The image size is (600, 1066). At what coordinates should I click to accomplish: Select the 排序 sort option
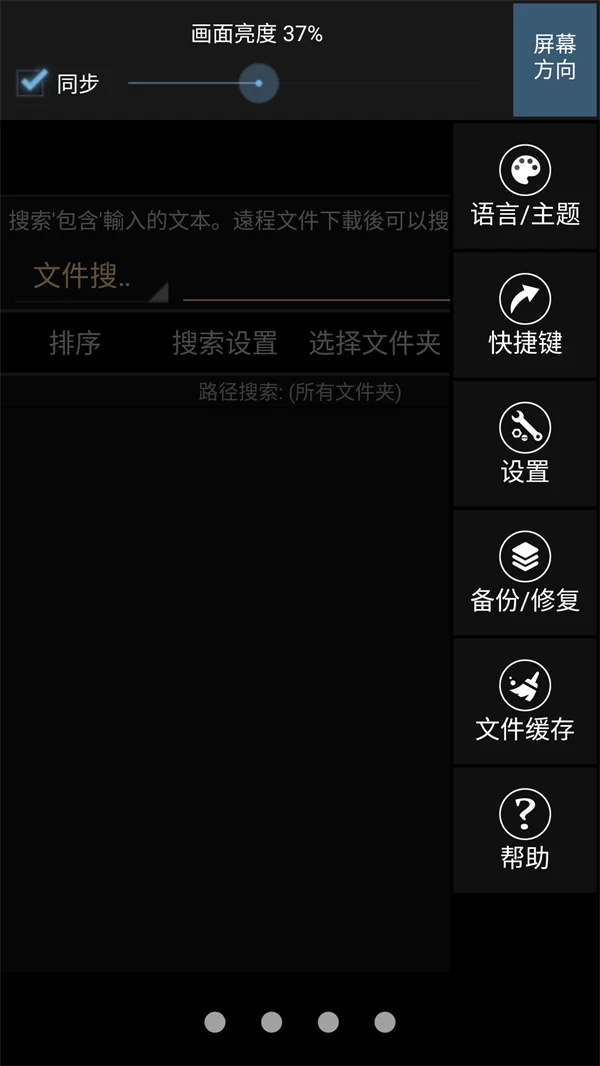click(75, 344)
